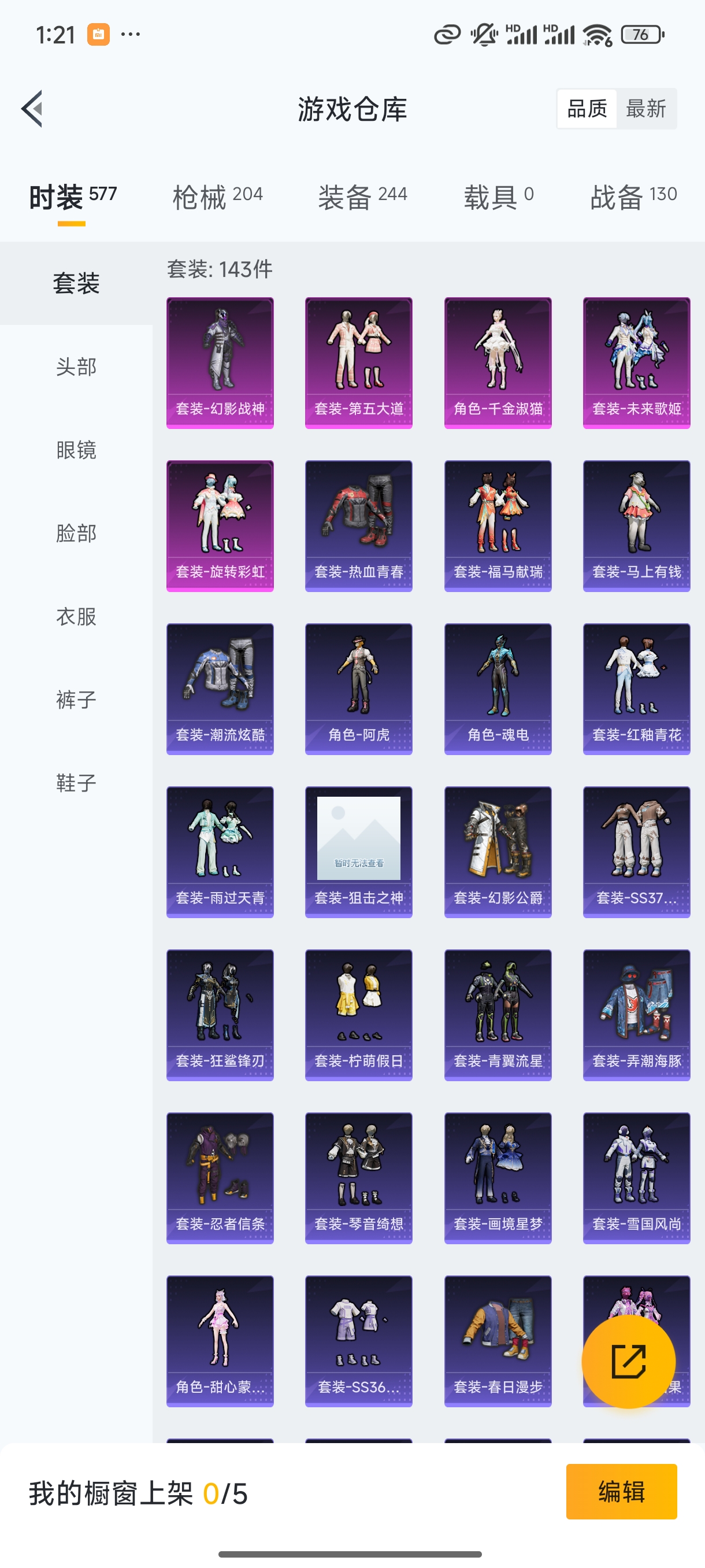
Task: Select the 衣服 category
Action: (x=76, y=616)
